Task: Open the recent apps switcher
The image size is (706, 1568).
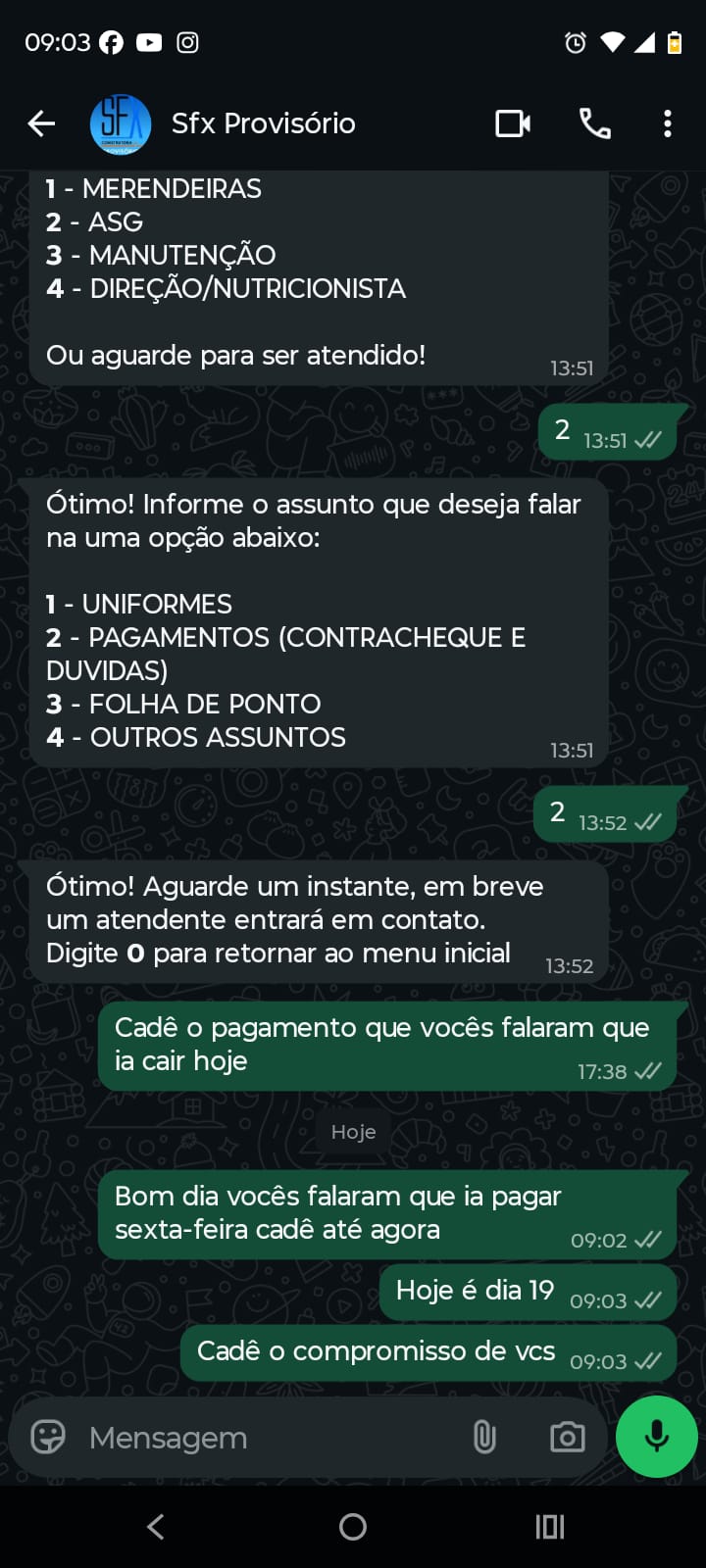Action: pyautogui.click(x=549, y=1526)
